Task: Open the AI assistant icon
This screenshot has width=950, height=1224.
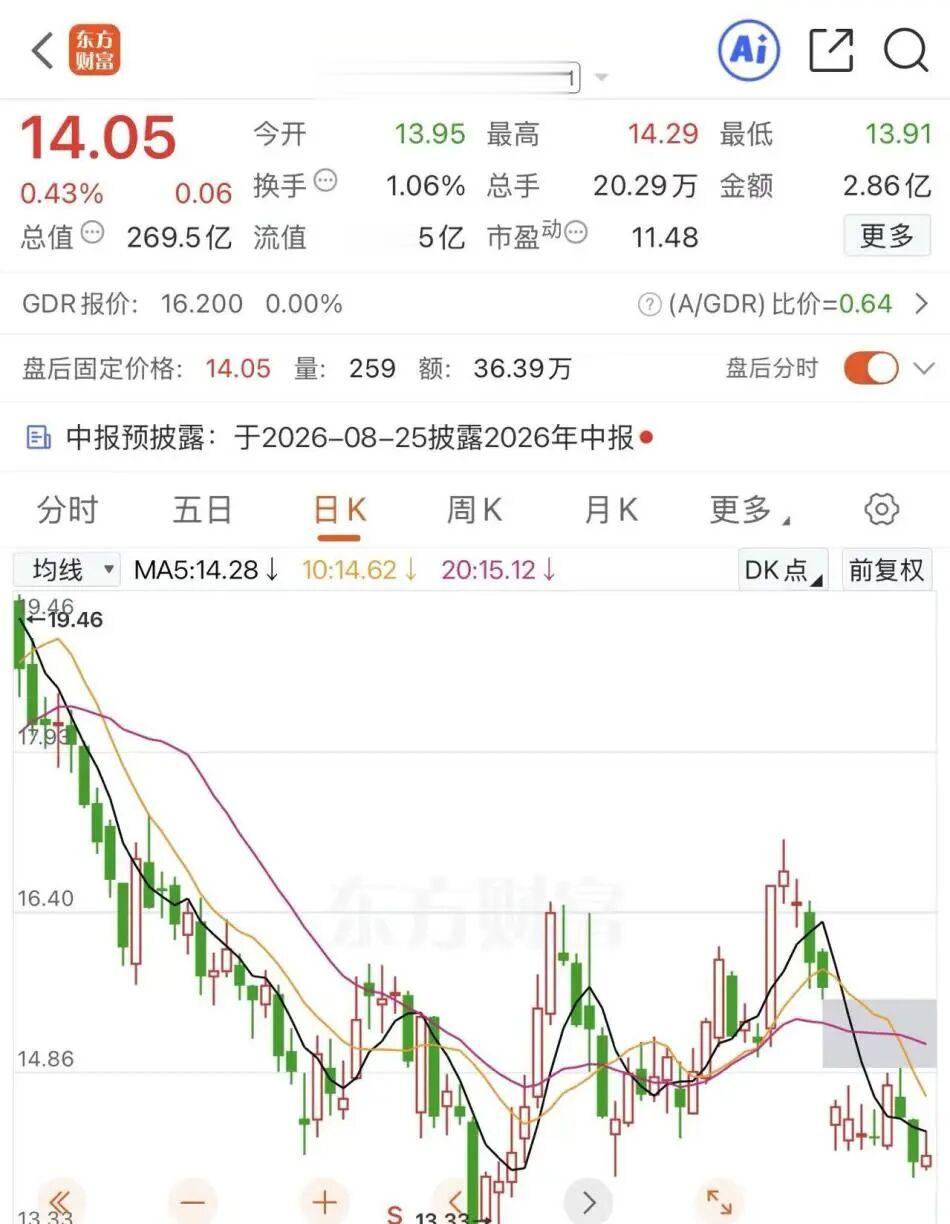Action: coord(749,49)
